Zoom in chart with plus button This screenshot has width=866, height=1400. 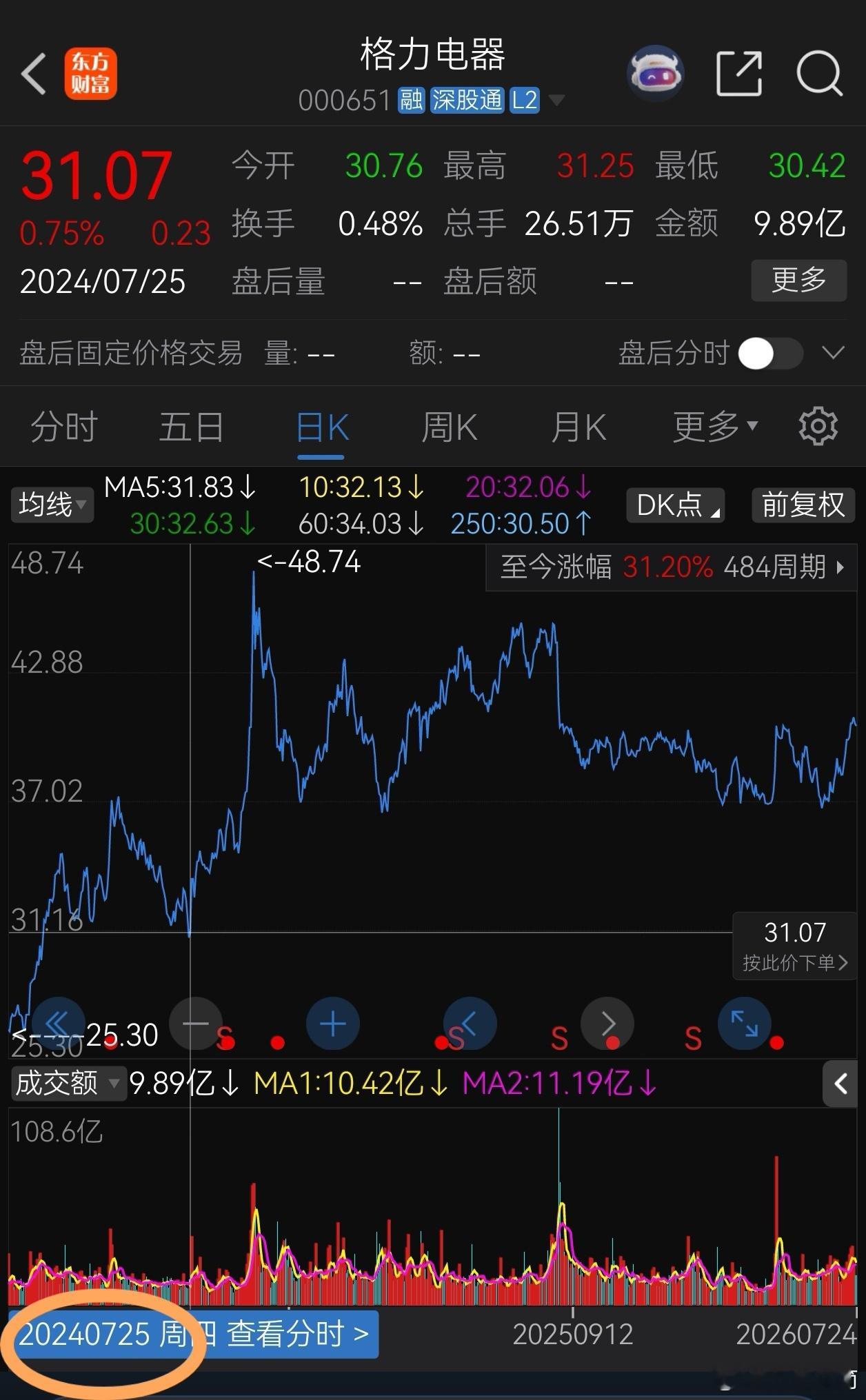[333, 1024]
